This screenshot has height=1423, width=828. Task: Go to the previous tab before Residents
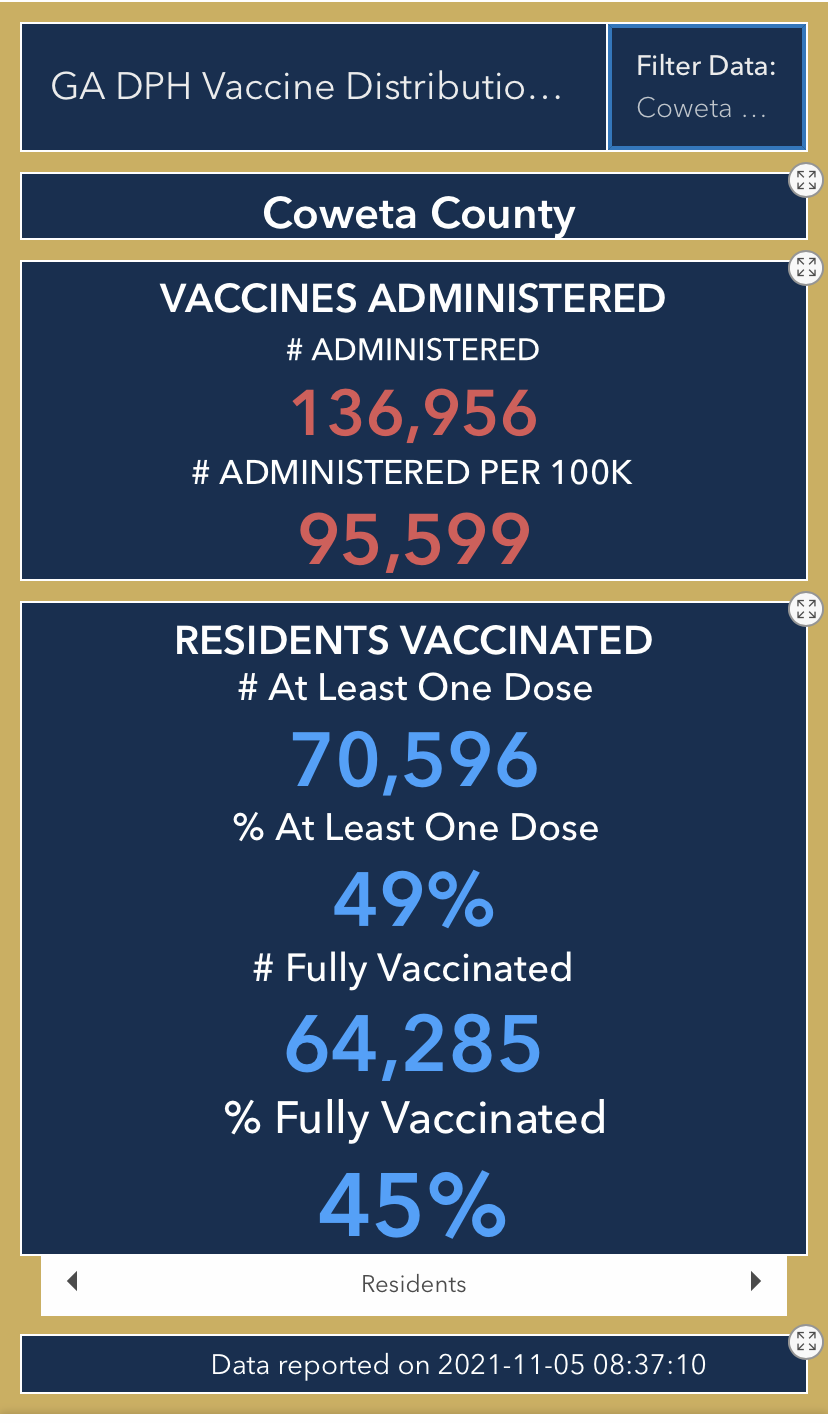pyautogui.click(x=72, y=1282)
